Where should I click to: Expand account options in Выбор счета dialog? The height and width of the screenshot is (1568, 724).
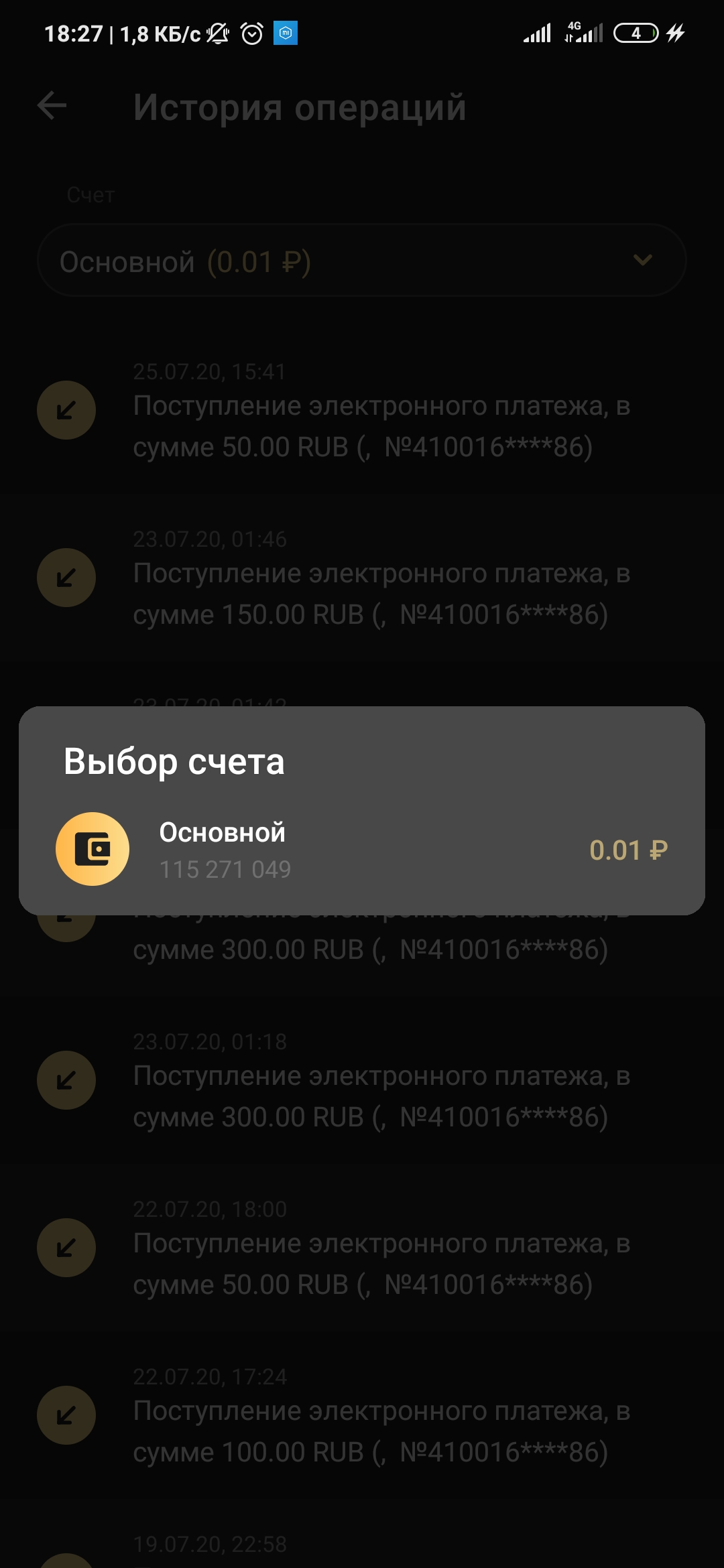362,848
